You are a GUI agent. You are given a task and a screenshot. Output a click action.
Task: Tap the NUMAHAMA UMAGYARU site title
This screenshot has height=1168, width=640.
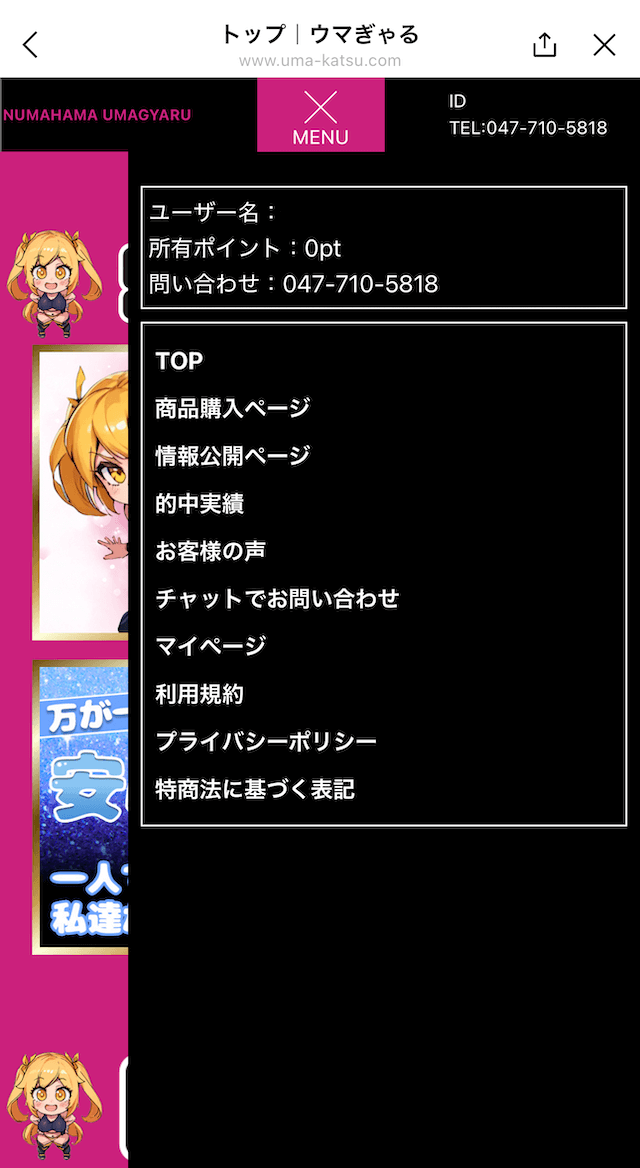tap(97, 115)
